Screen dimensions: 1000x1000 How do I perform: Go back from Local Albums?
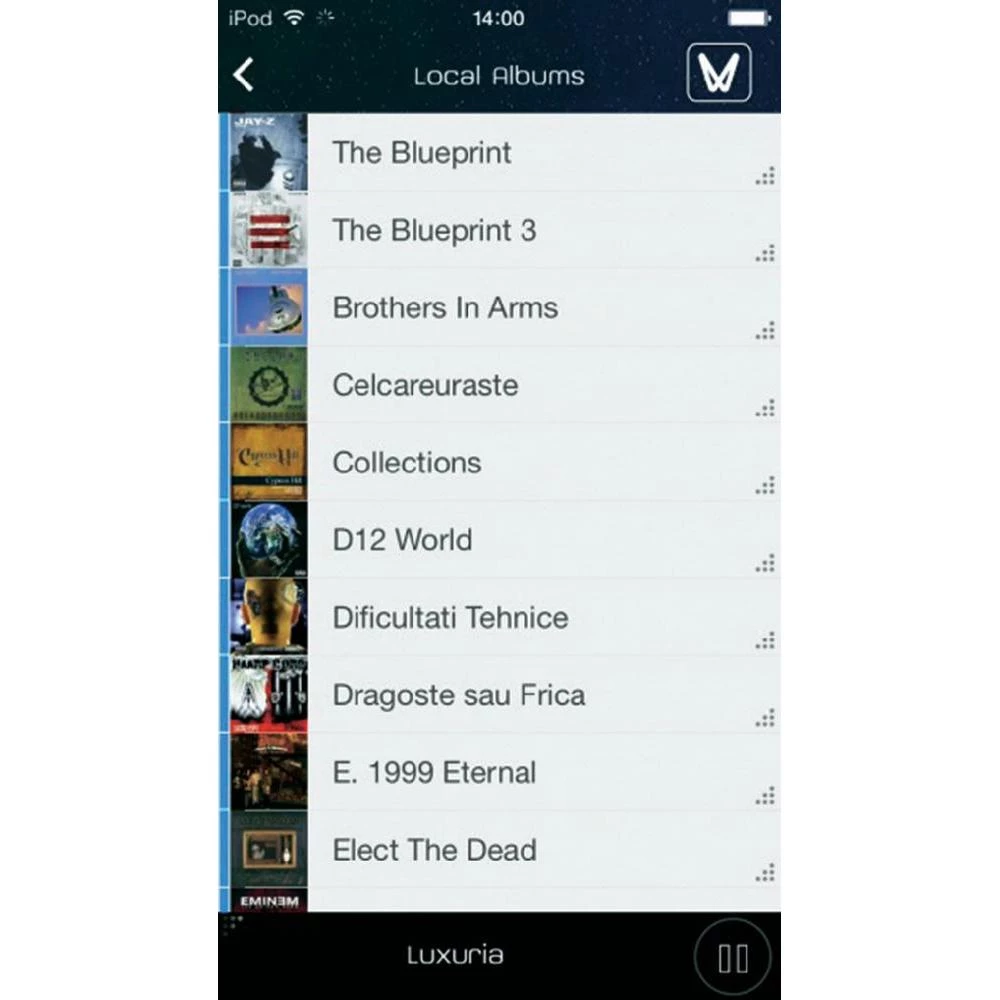pyautogui.click(x=243, y=75)
